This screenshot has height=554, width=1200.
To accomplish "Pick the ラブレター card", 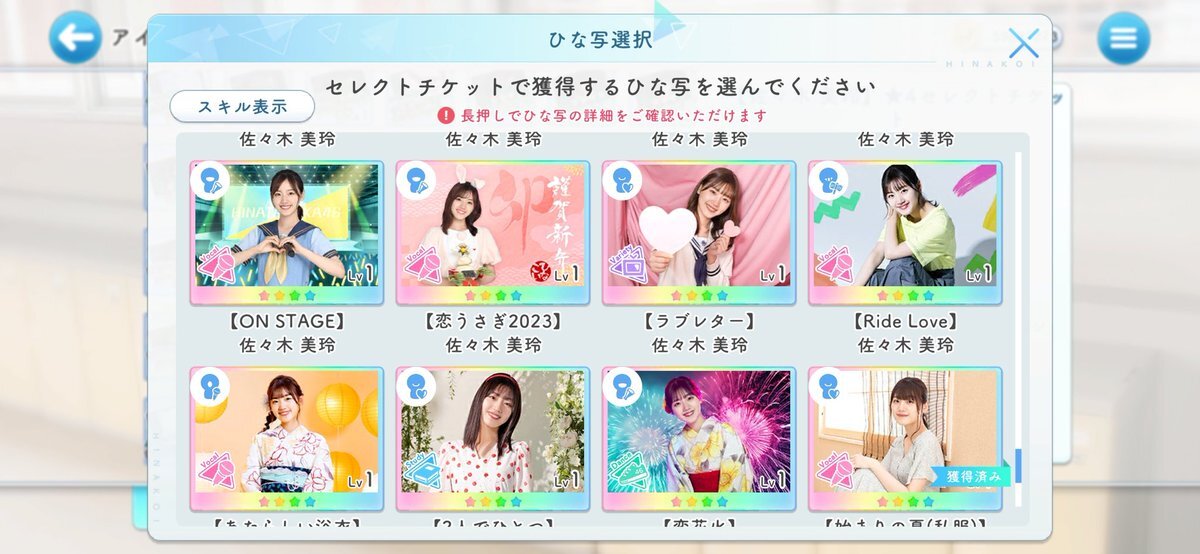I will click(x=699, y=232).
